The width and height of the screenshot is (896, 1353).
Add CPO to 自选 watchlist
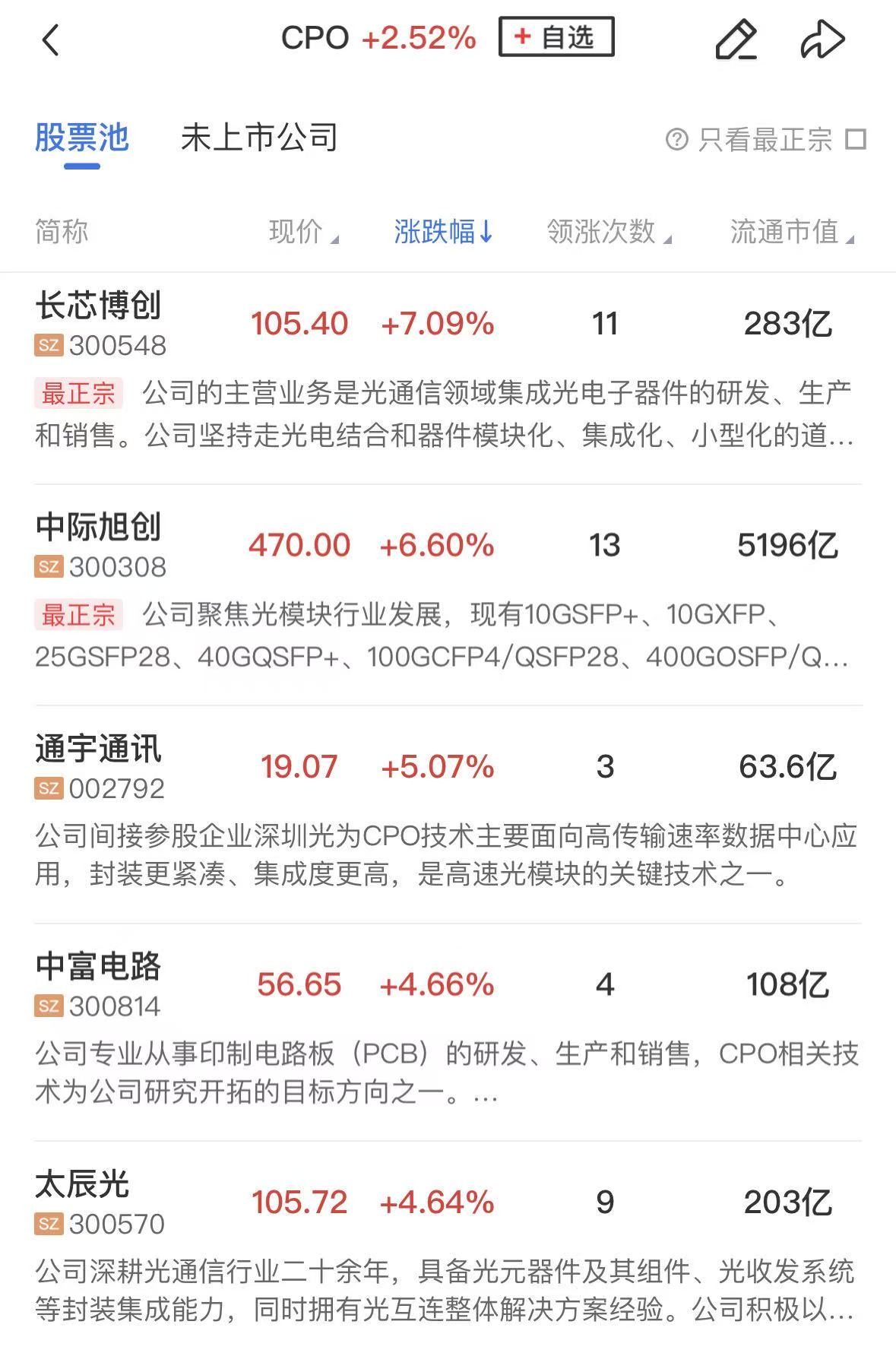pyautogui.click(x=556, y=37)
